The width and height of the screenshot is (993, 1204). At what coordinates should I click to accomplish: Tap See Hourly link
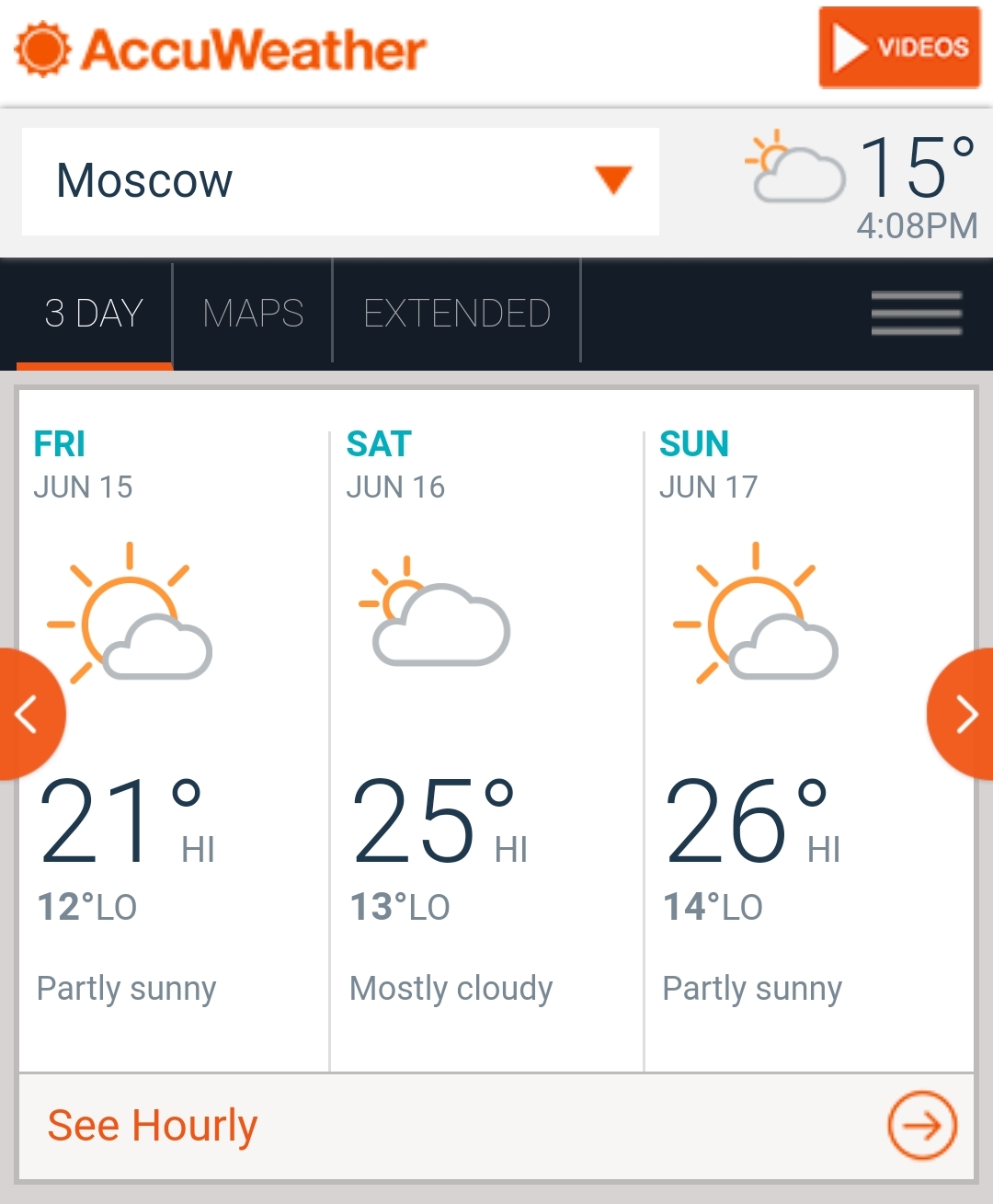click(x=153, y=1125)
